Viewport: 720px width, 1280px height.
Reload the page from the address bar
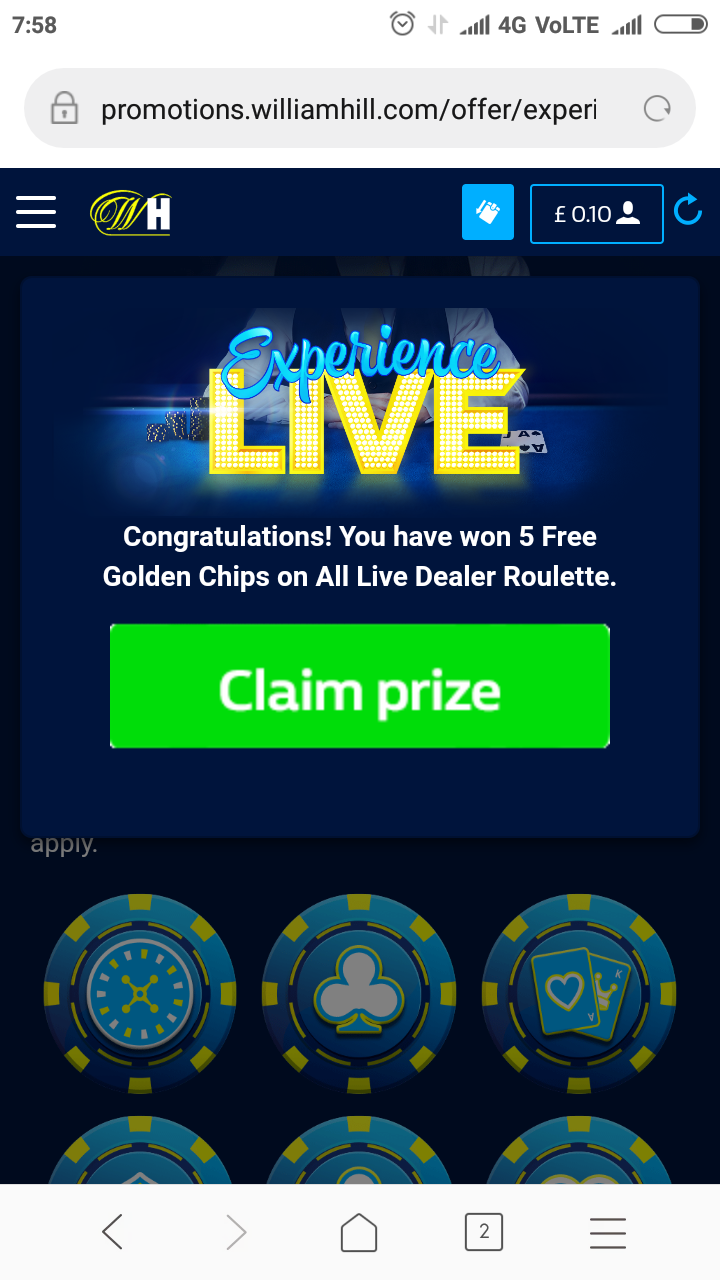pyautogui.click(x=657, y=109)
